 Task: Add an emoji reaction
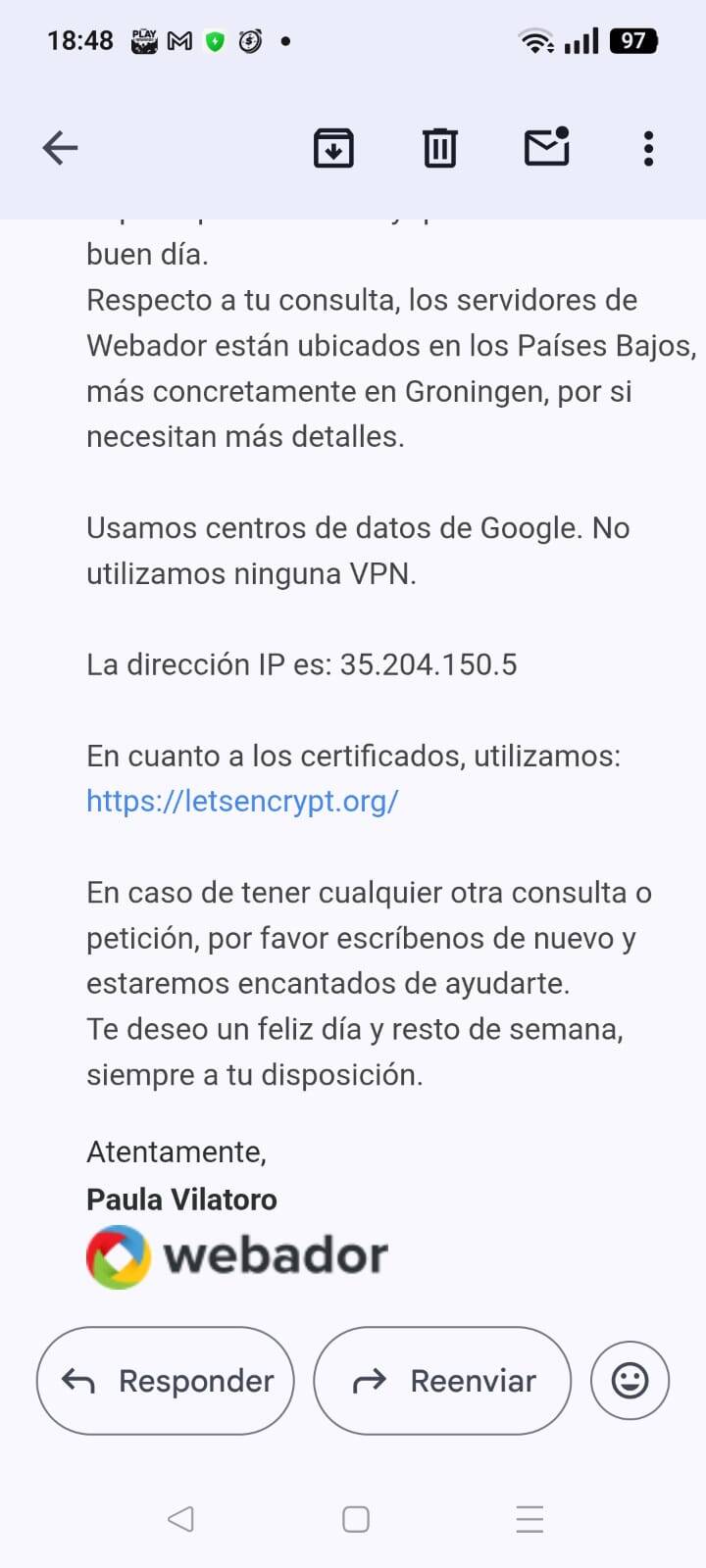coord(630,1381)
